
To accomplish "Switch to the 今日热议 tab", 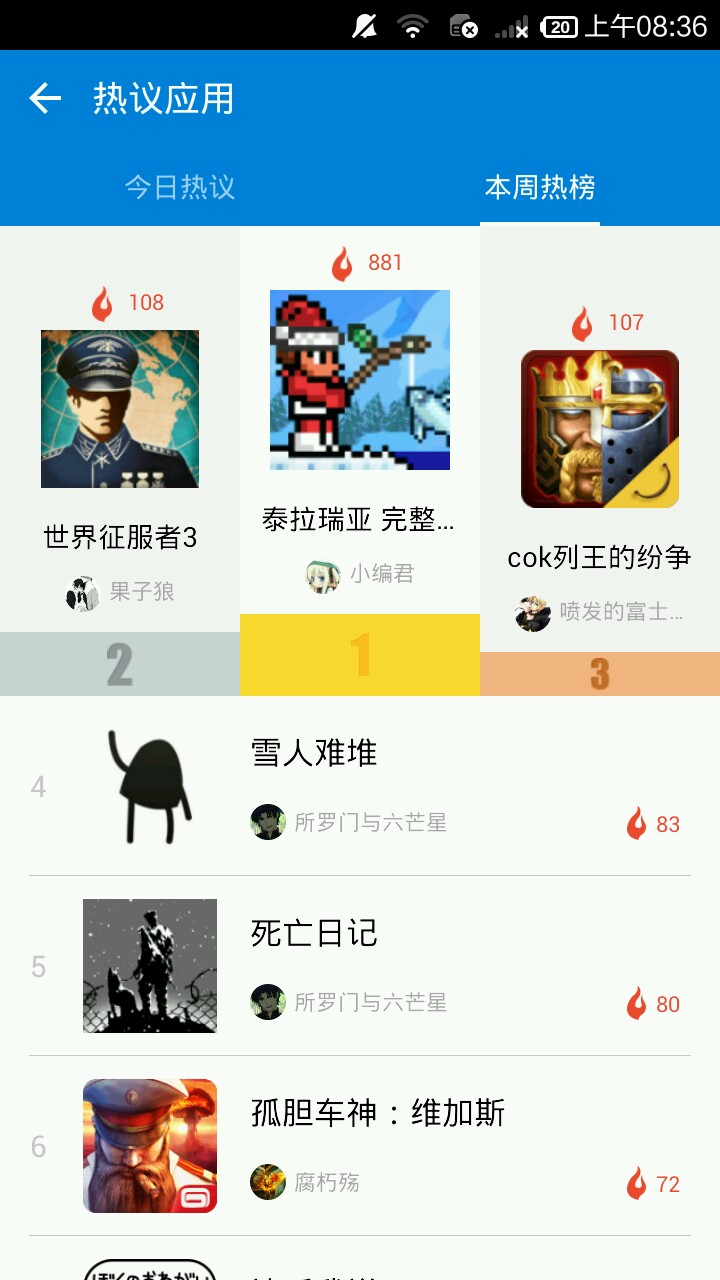I will [x=180, y=187].
